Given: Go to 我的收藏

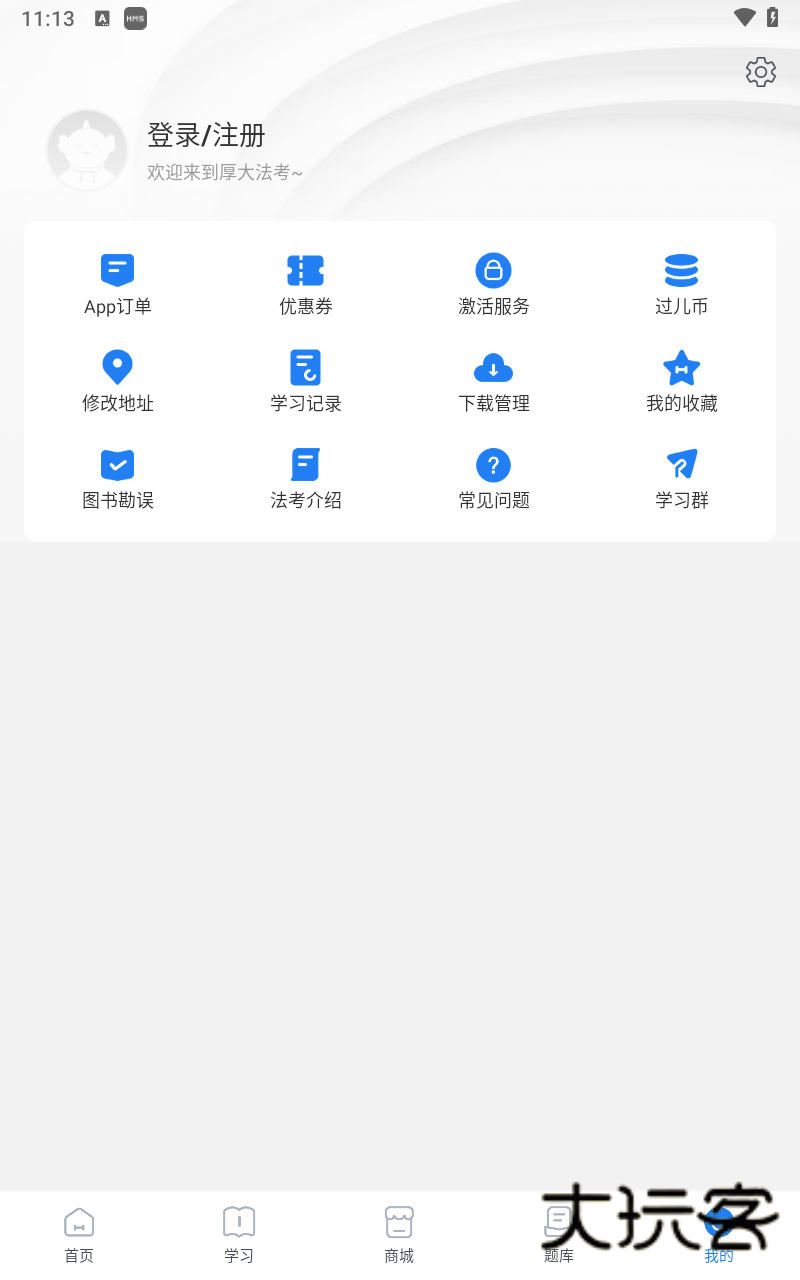Looking at the screenshot, I should (682, 381).
